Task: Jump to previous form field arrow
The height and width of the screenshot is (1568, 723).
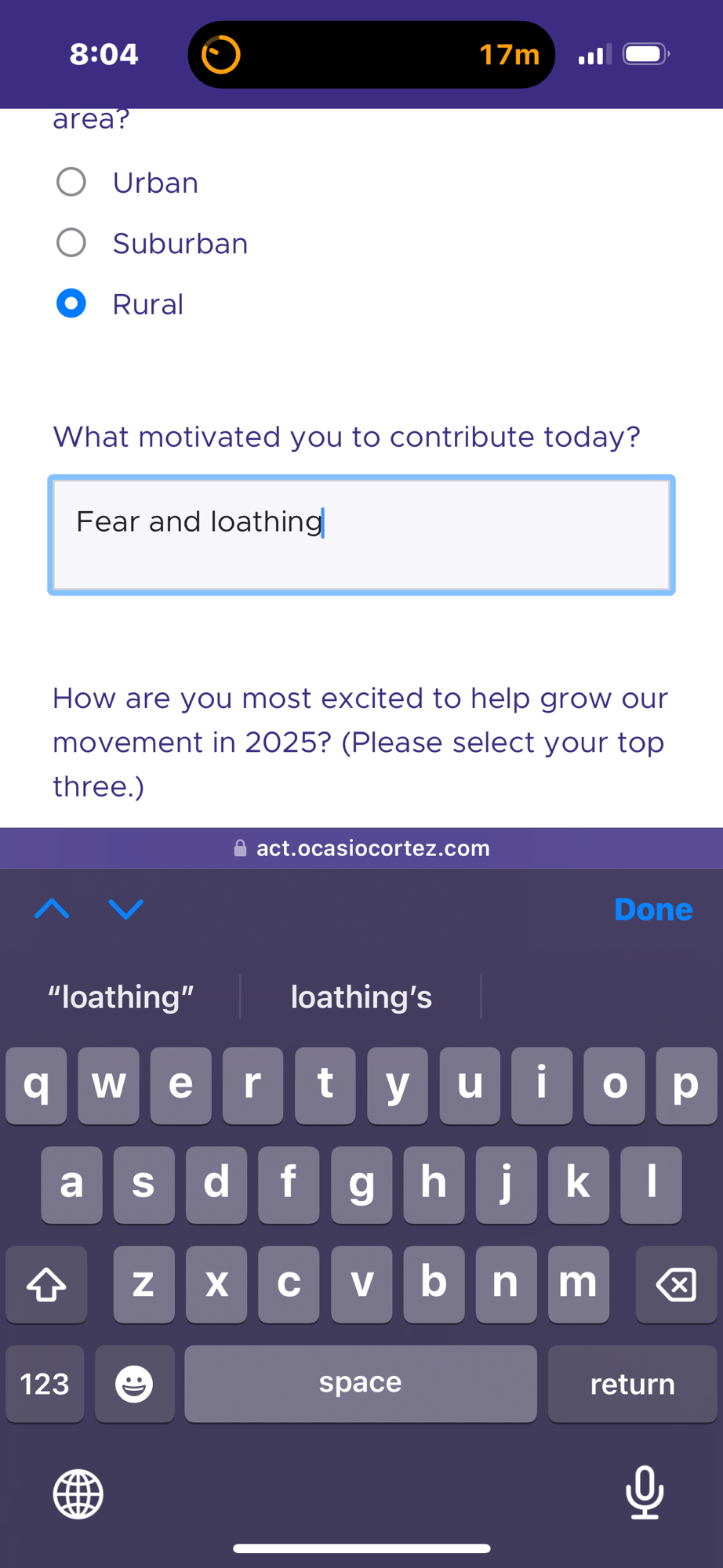Action: click(x=52, y=909)
